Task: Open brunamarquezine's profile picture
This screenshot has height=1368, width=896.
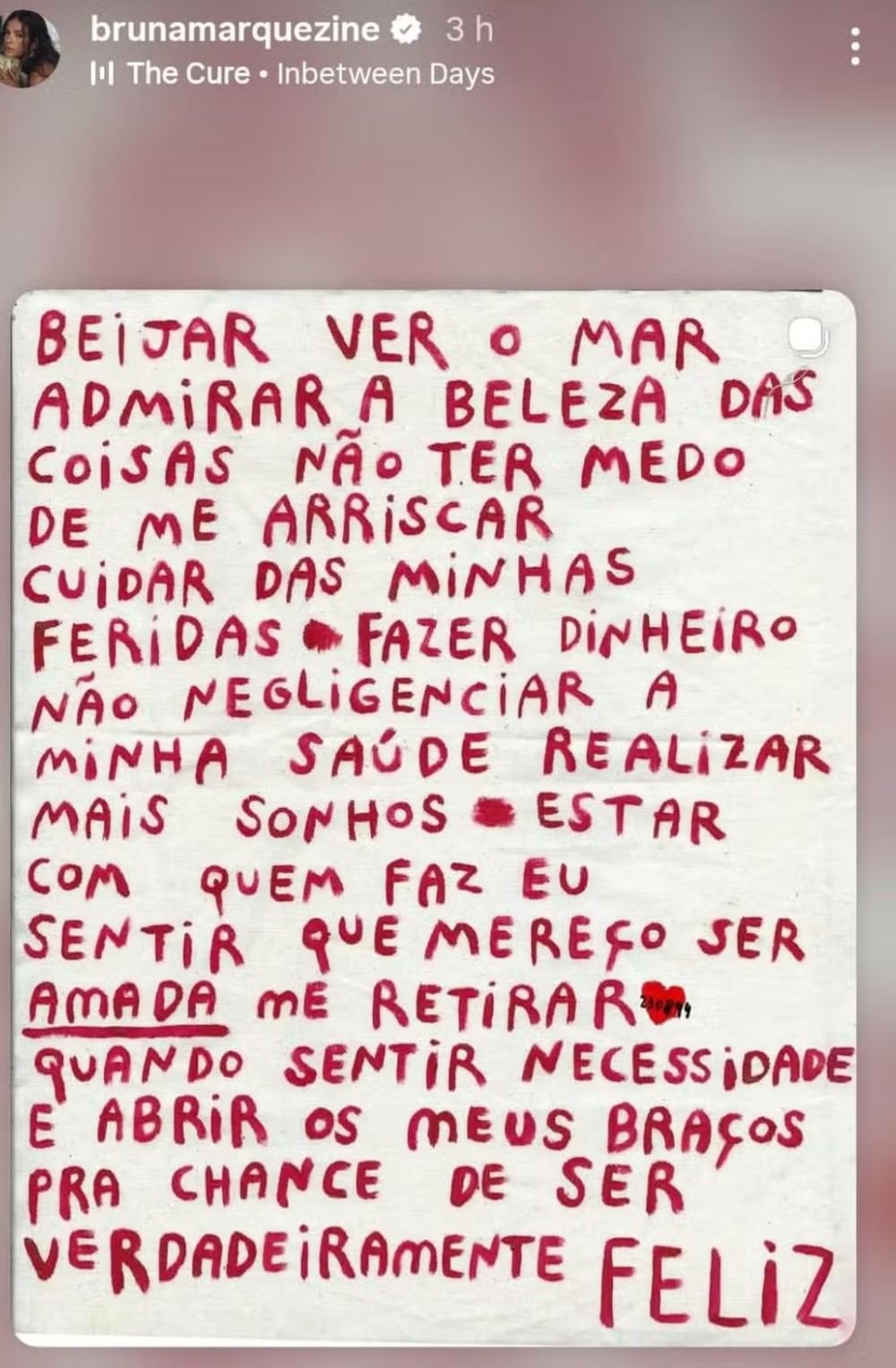Action: (x=29, y=51)
